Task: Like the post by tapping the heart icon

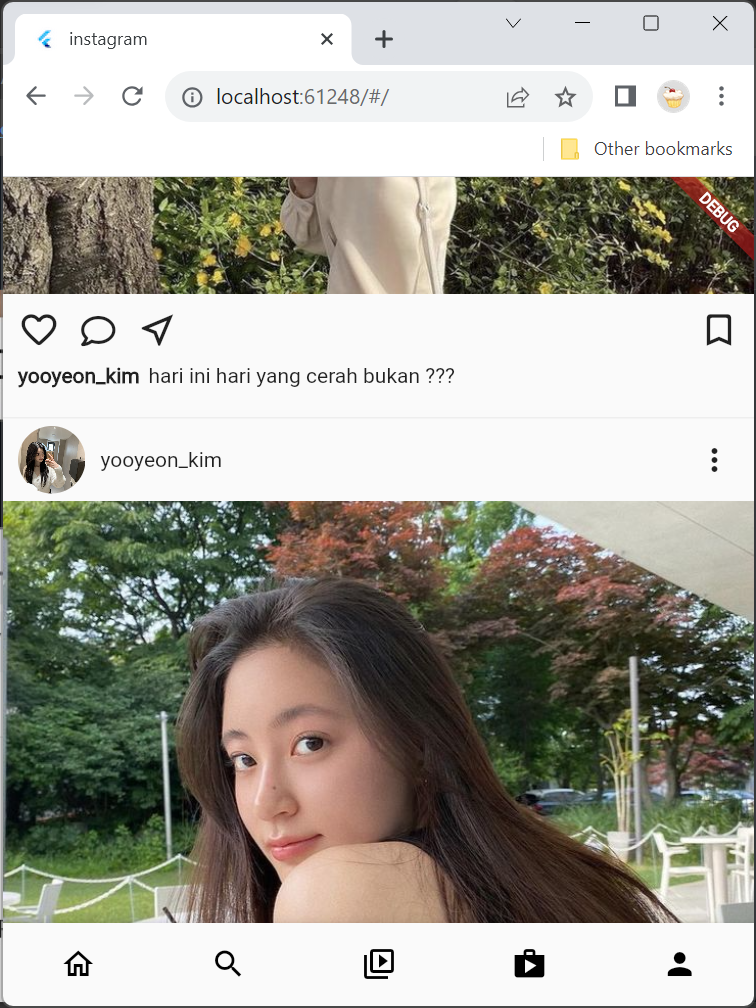Action: (39, 329)
